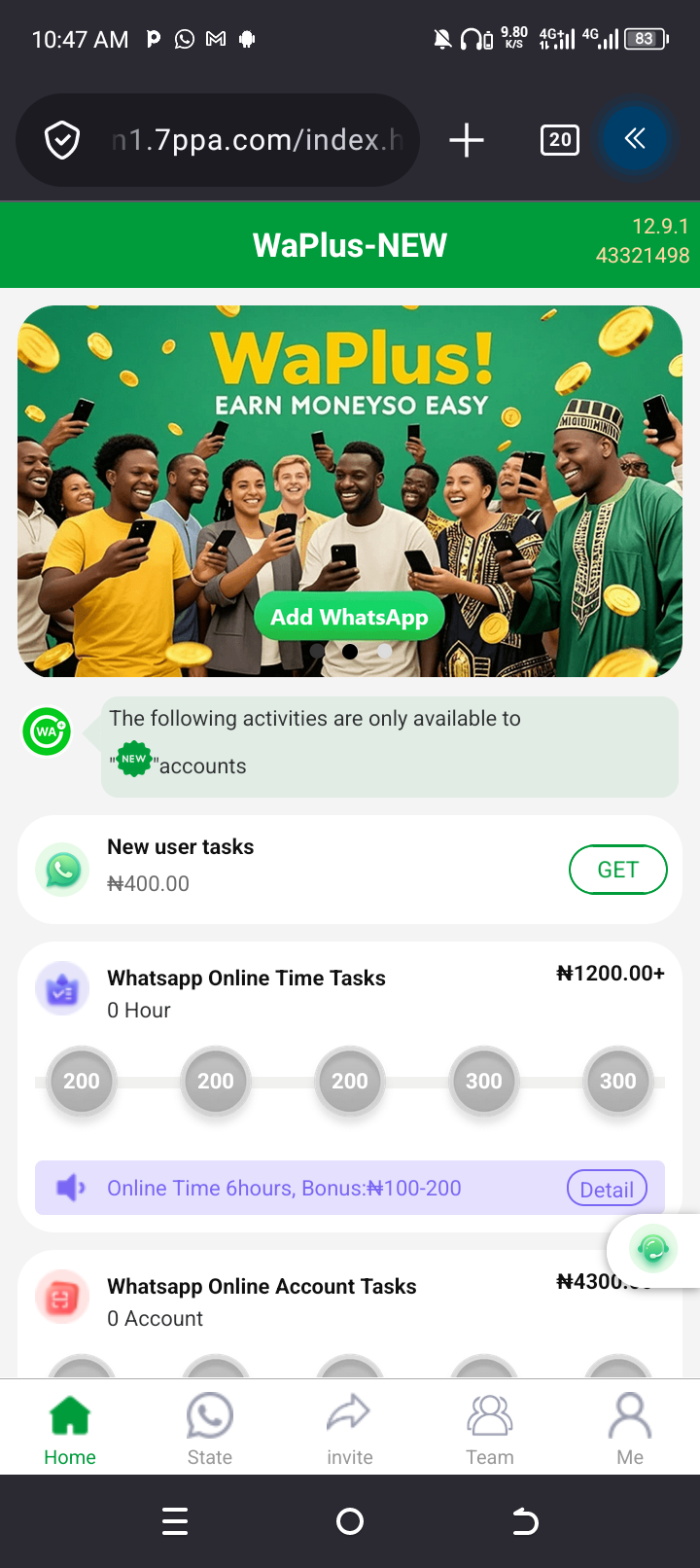Image resolution: width=700 pixels, height=1568 pixels.
Task: Go to the Me profile tab
Action: [629, 1429]
